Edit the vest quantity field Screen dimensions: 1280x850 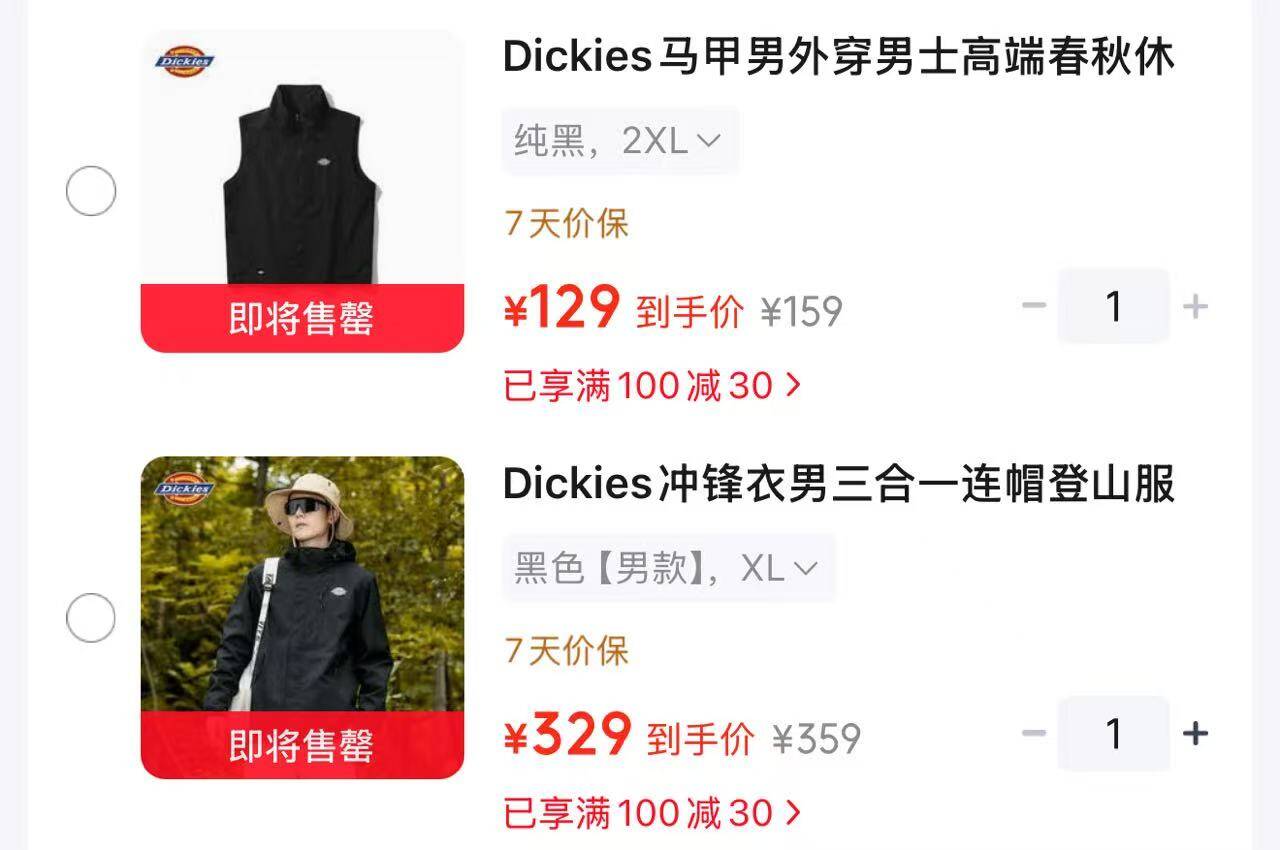click(1114, 306)
